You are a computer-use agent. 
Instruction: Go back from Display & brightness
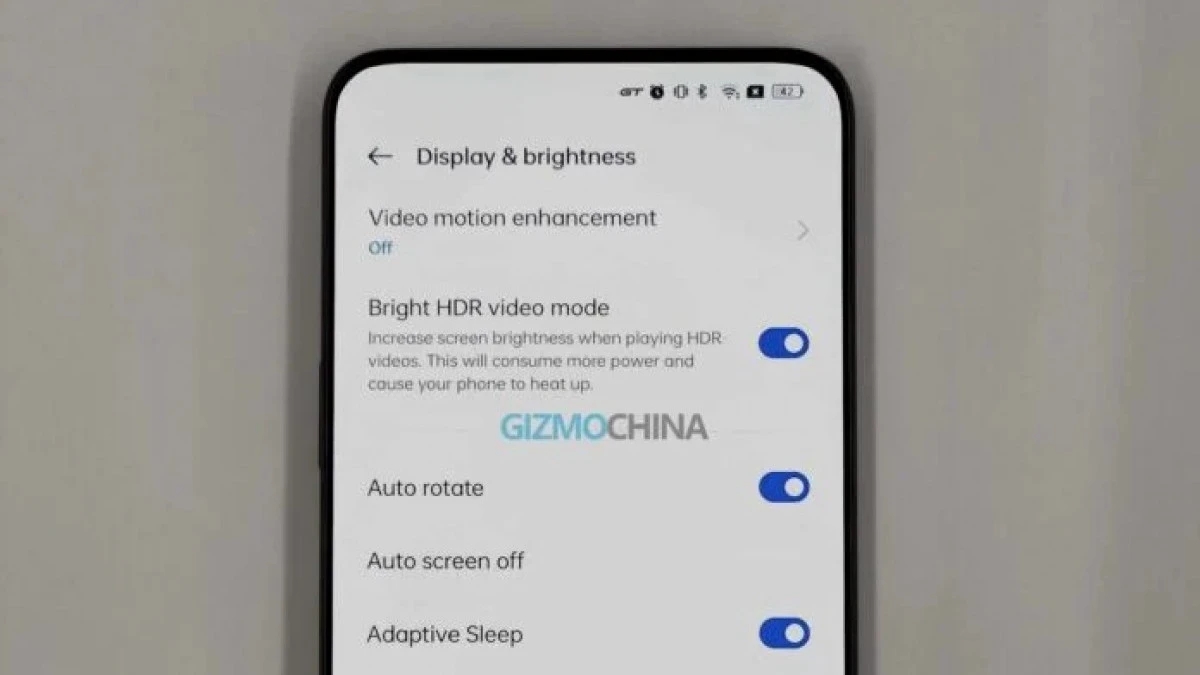click(x=379, y=156)
